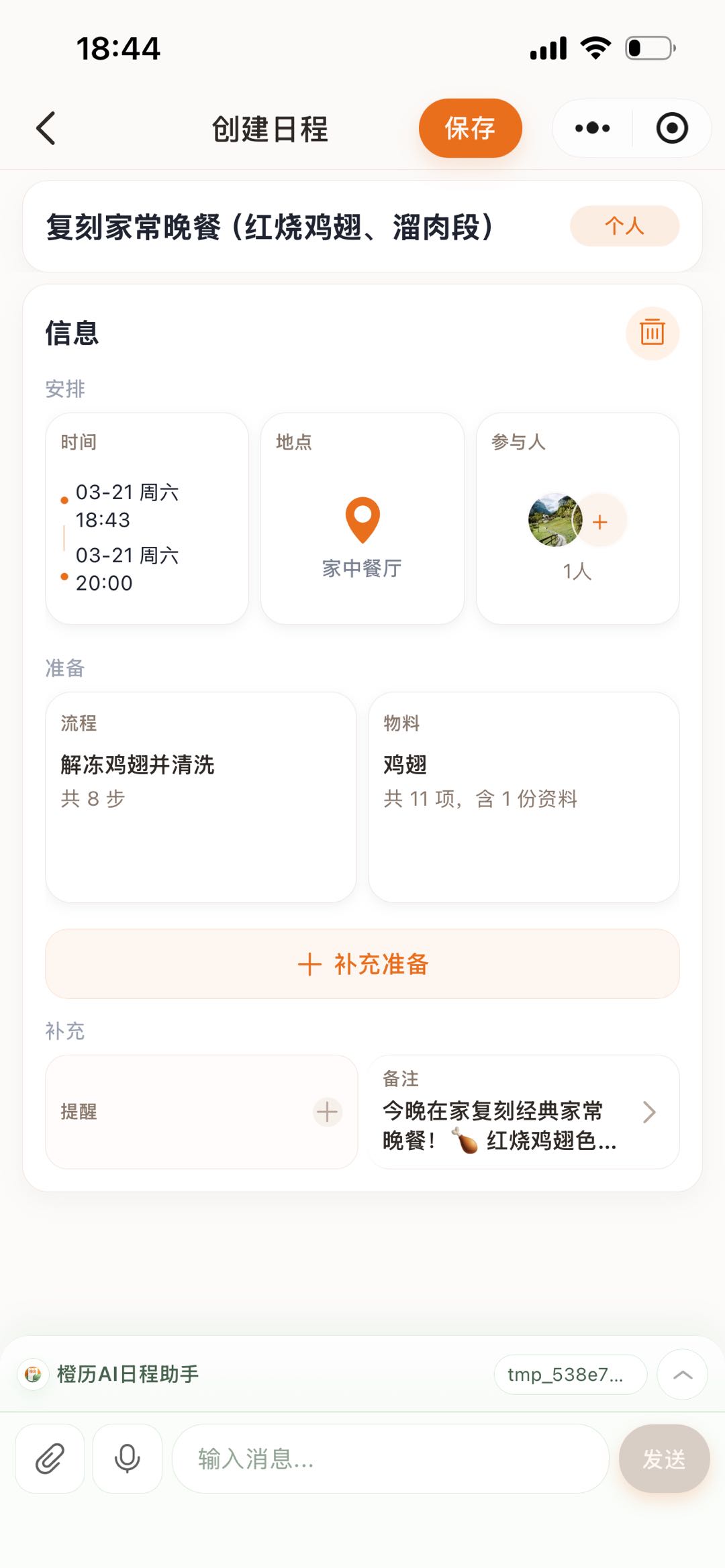Go back from the 创建日程 screen
The image size is (725, 1568).
point(46,128)
